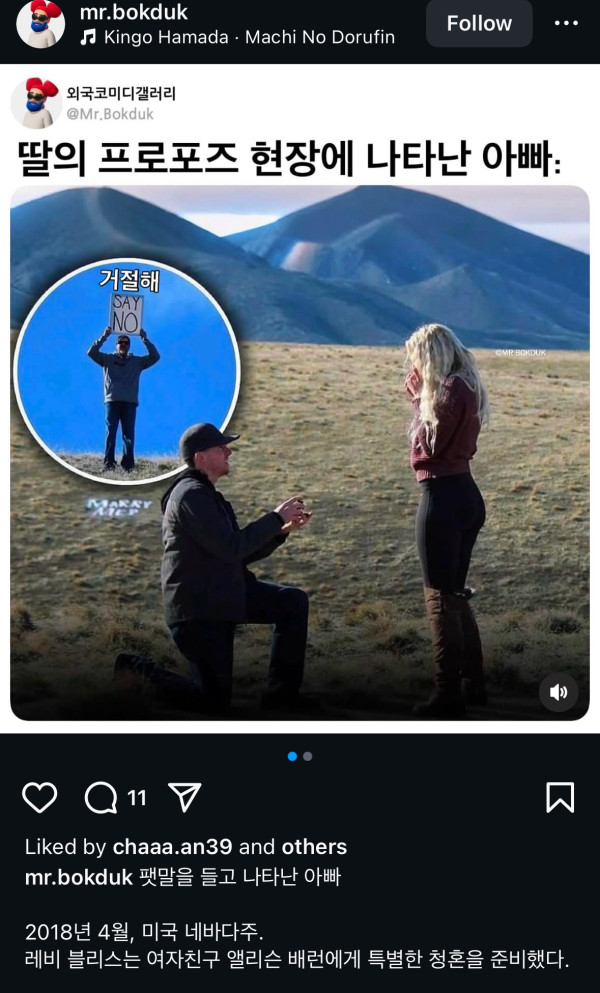The height and width of the screenshot is (993, 600).
Task: Open mr.bokduk's profile picture
Action: pos(40,23)
